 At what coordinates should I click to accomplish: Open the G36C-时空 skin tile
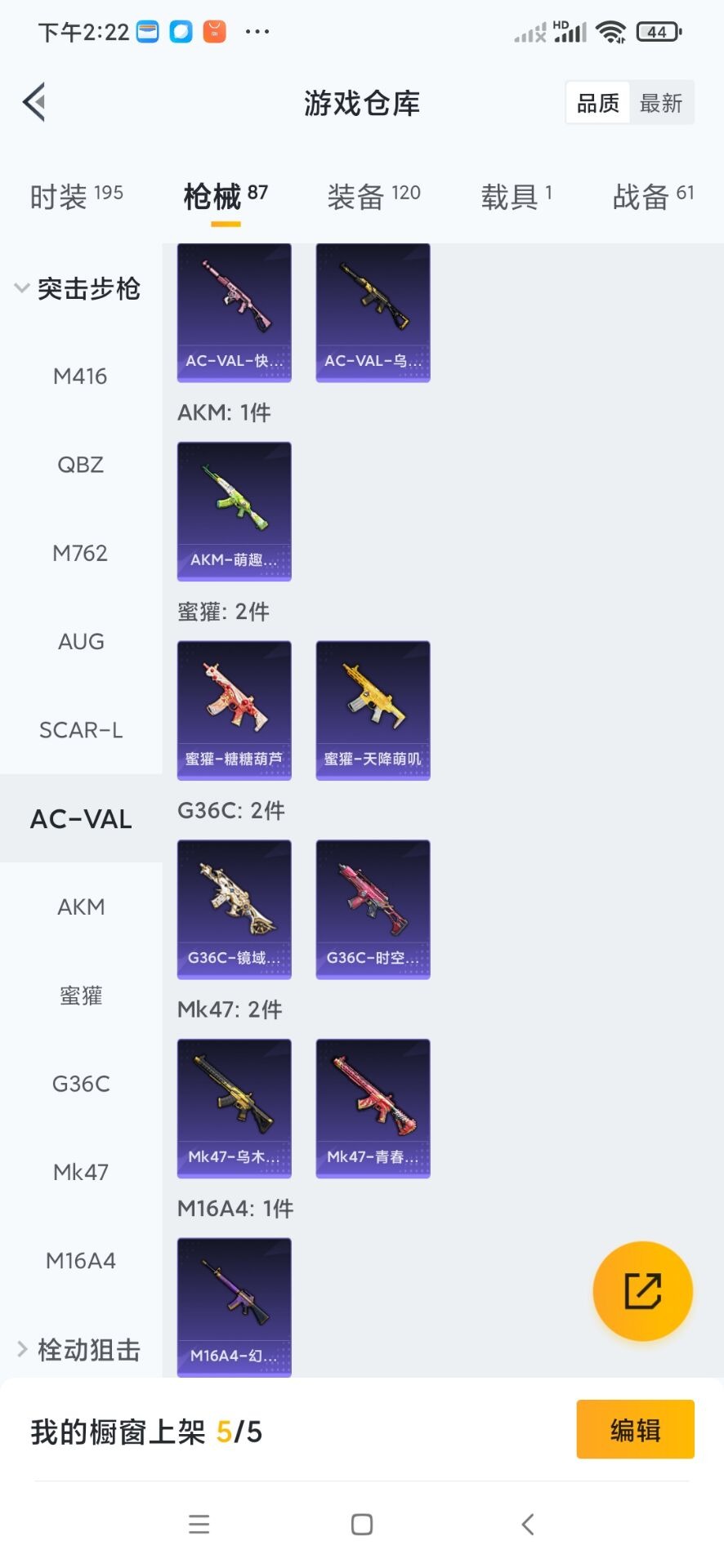(373, 909)
